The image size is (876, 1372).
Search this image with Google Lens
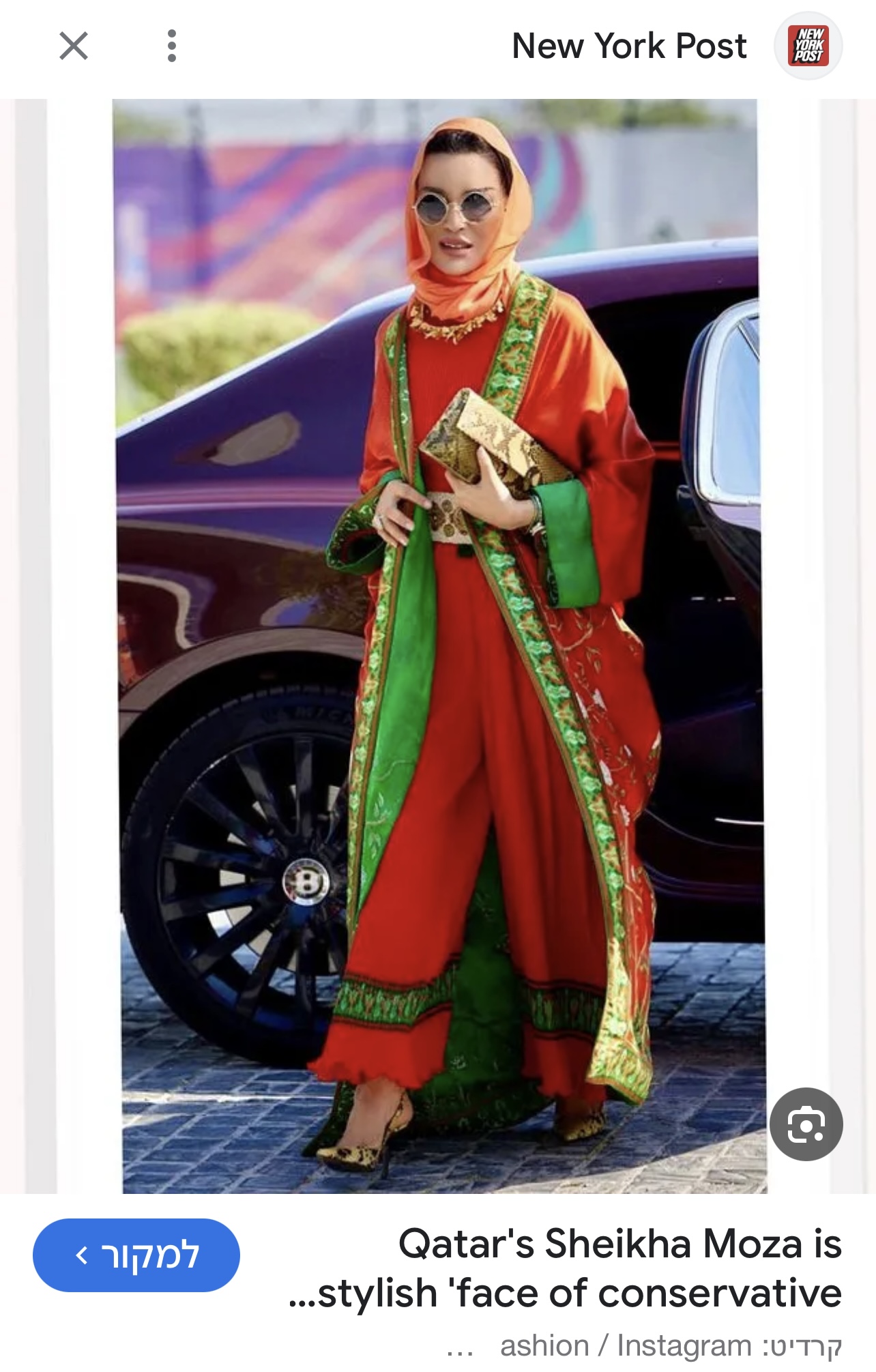(806, 1124)
